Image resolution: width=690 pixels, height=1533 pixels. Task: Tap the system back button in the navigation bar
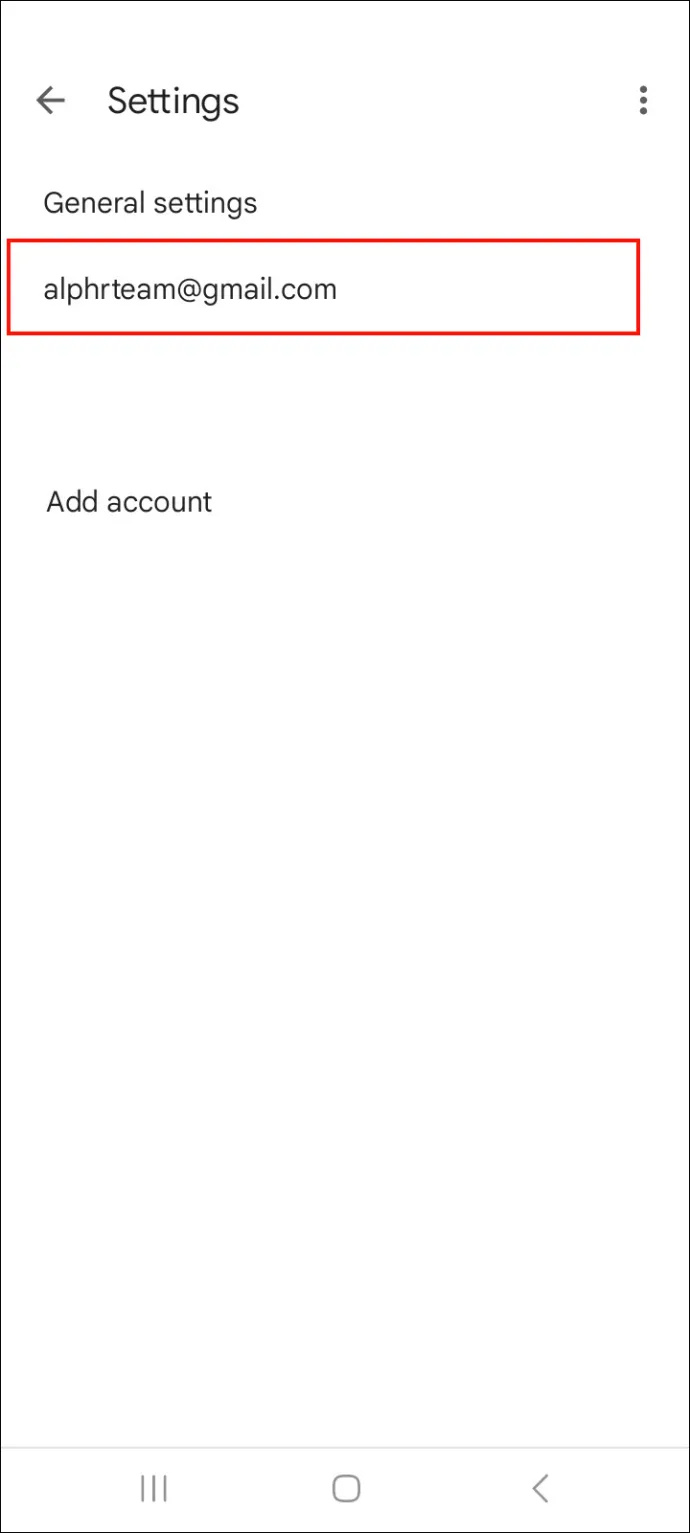[x=540, y=1489]
